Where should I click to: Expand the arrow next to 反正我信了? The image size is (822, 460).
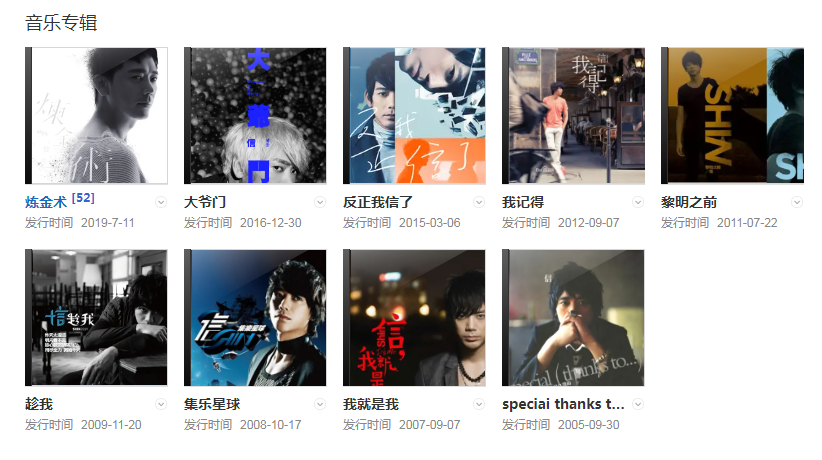(479, 202)
